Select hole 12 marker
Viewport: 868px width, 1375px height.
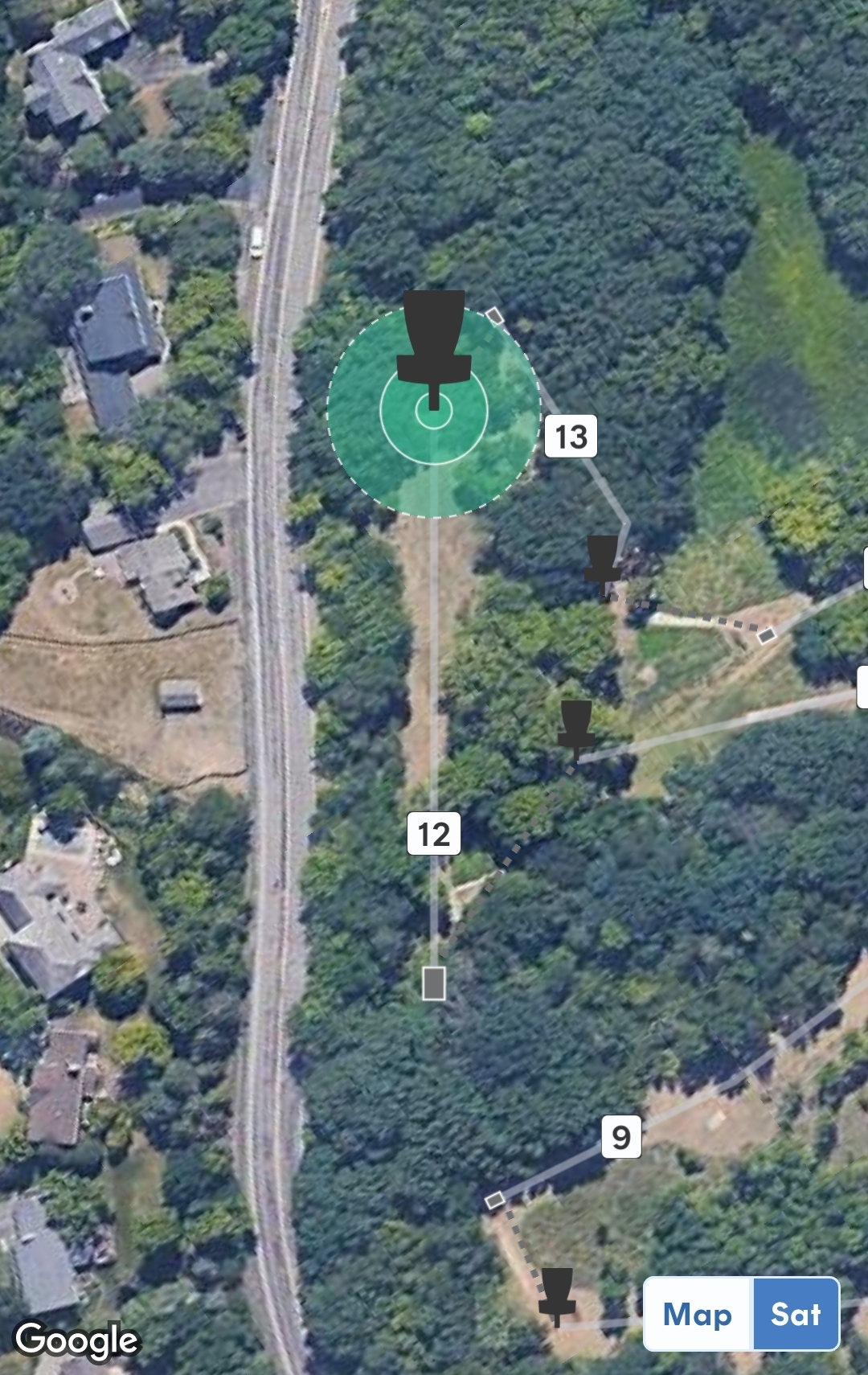[x=434, y=834]
